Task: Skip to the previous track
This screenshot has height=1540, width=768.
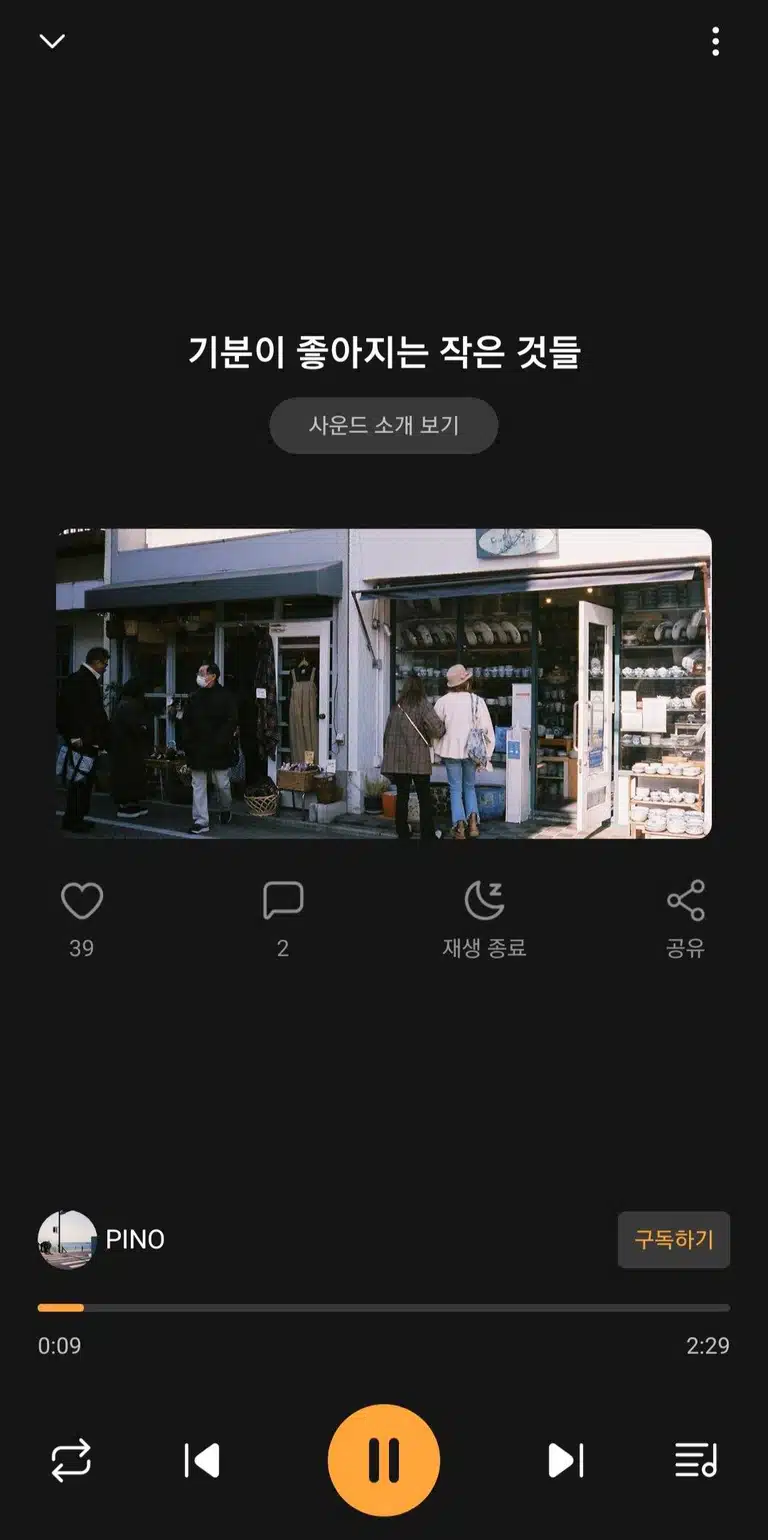Action: point(203,1460)
